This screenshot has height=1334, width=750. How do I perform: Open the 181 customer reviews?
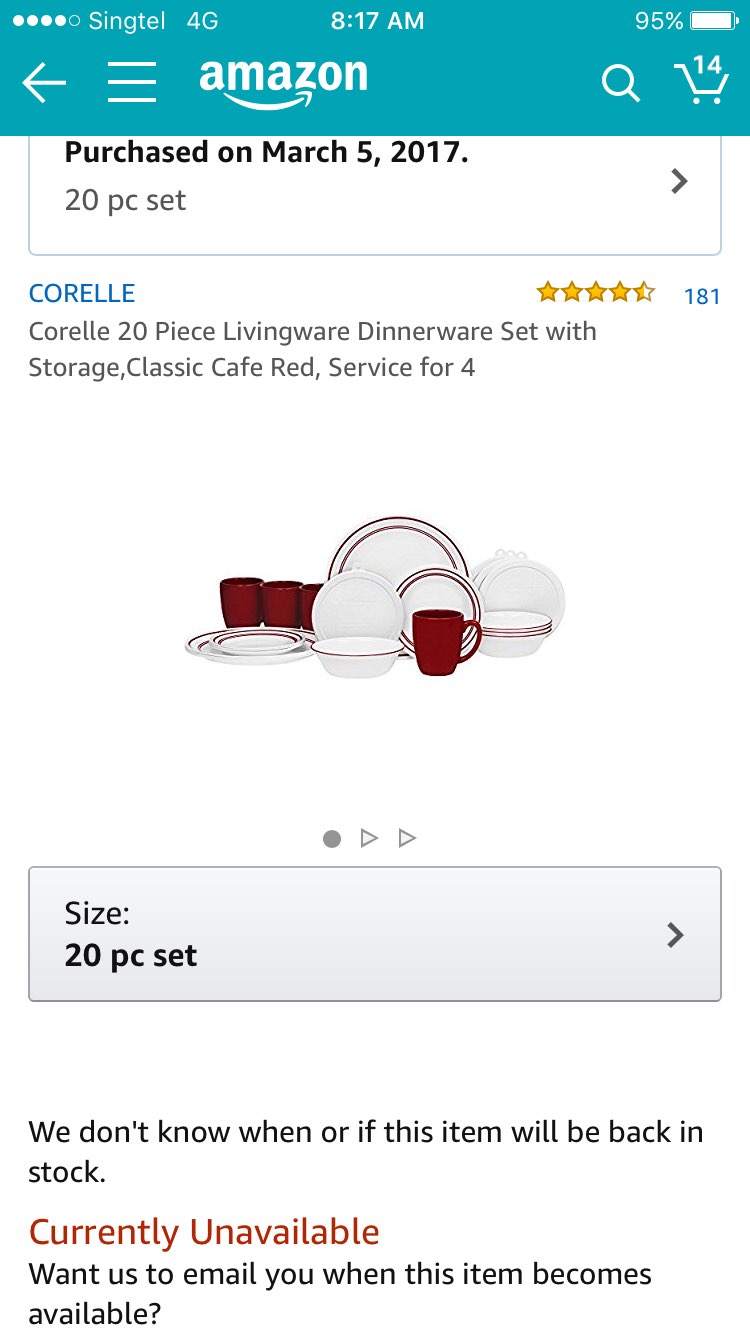[x=701, y=296]
